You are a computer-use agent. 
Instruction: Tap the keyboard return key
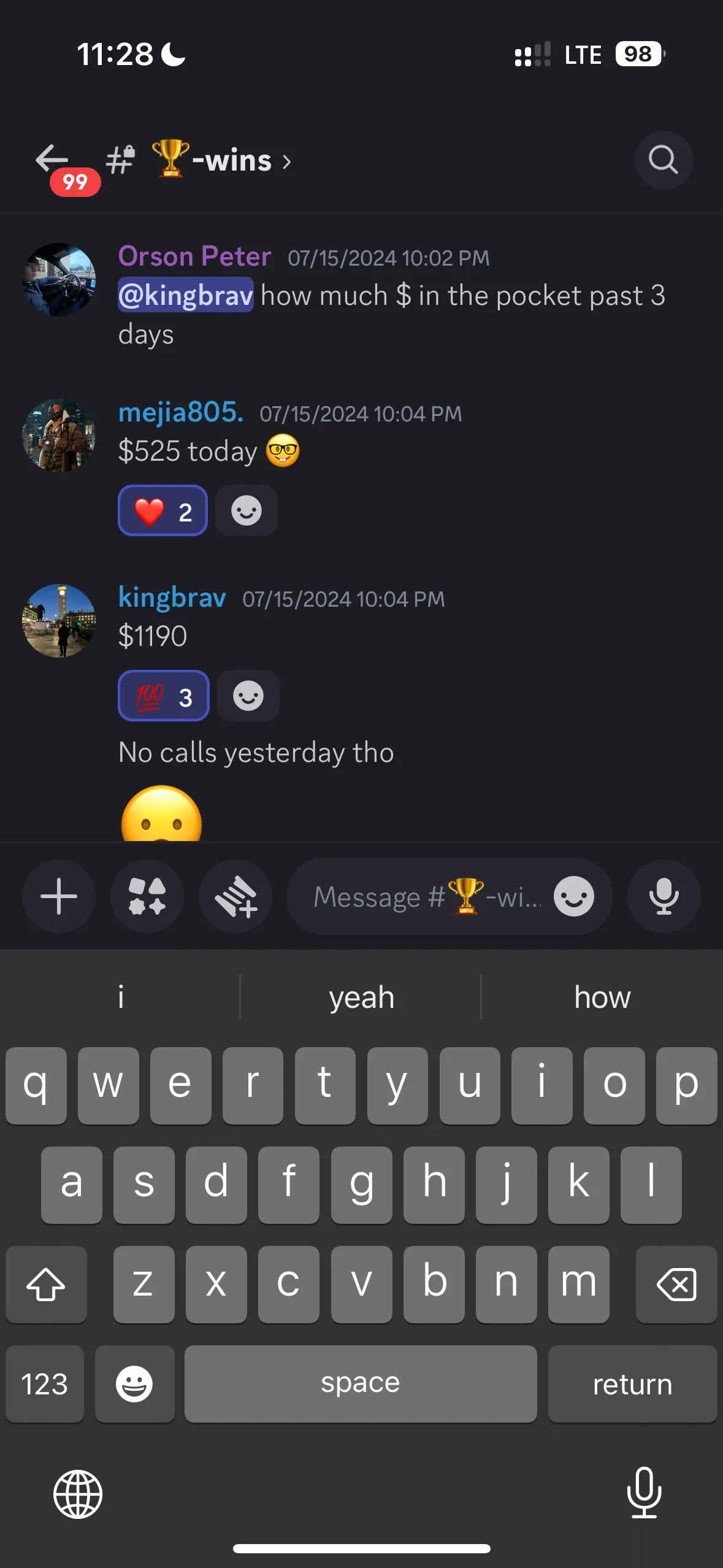coord(632,1385)
